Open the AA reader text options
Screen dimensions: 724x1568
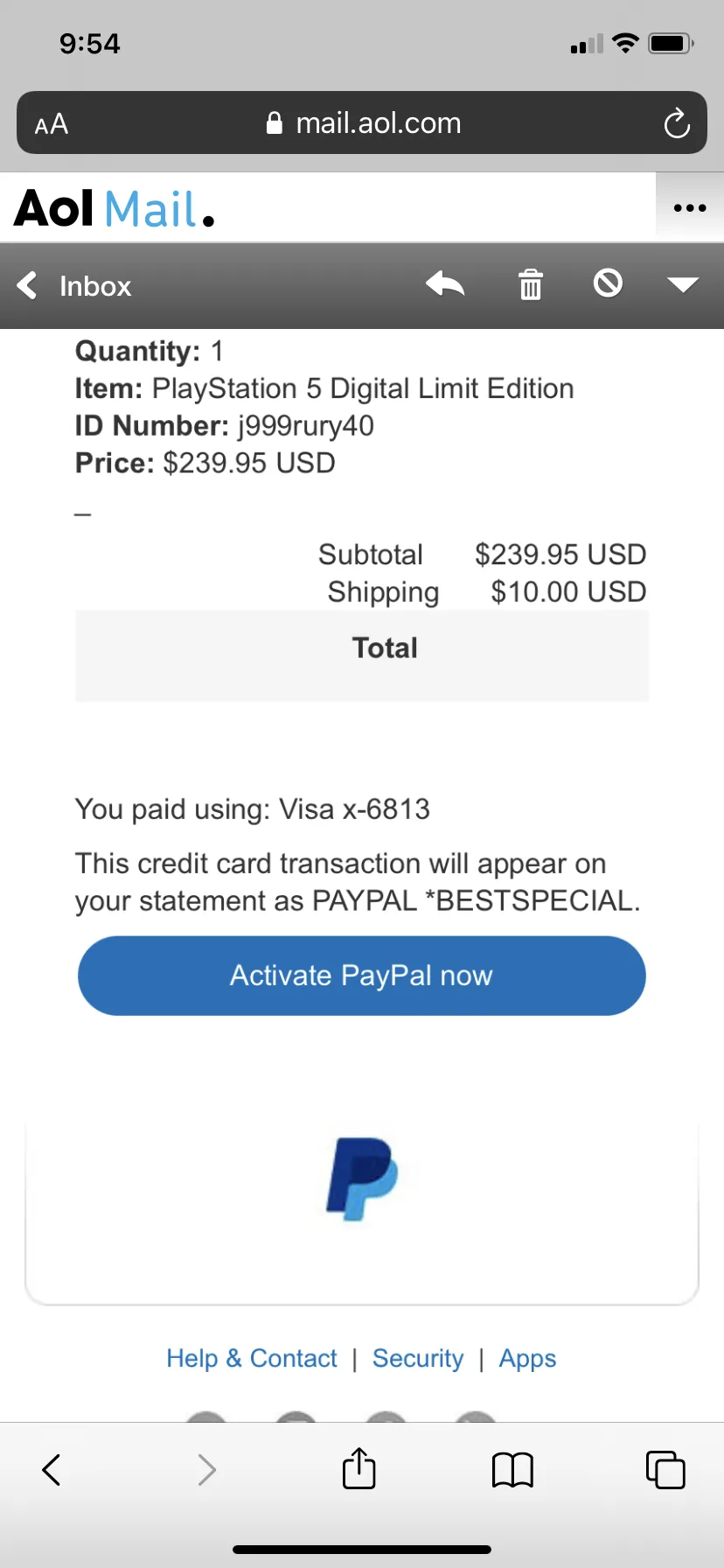click(x=52, y=124)
